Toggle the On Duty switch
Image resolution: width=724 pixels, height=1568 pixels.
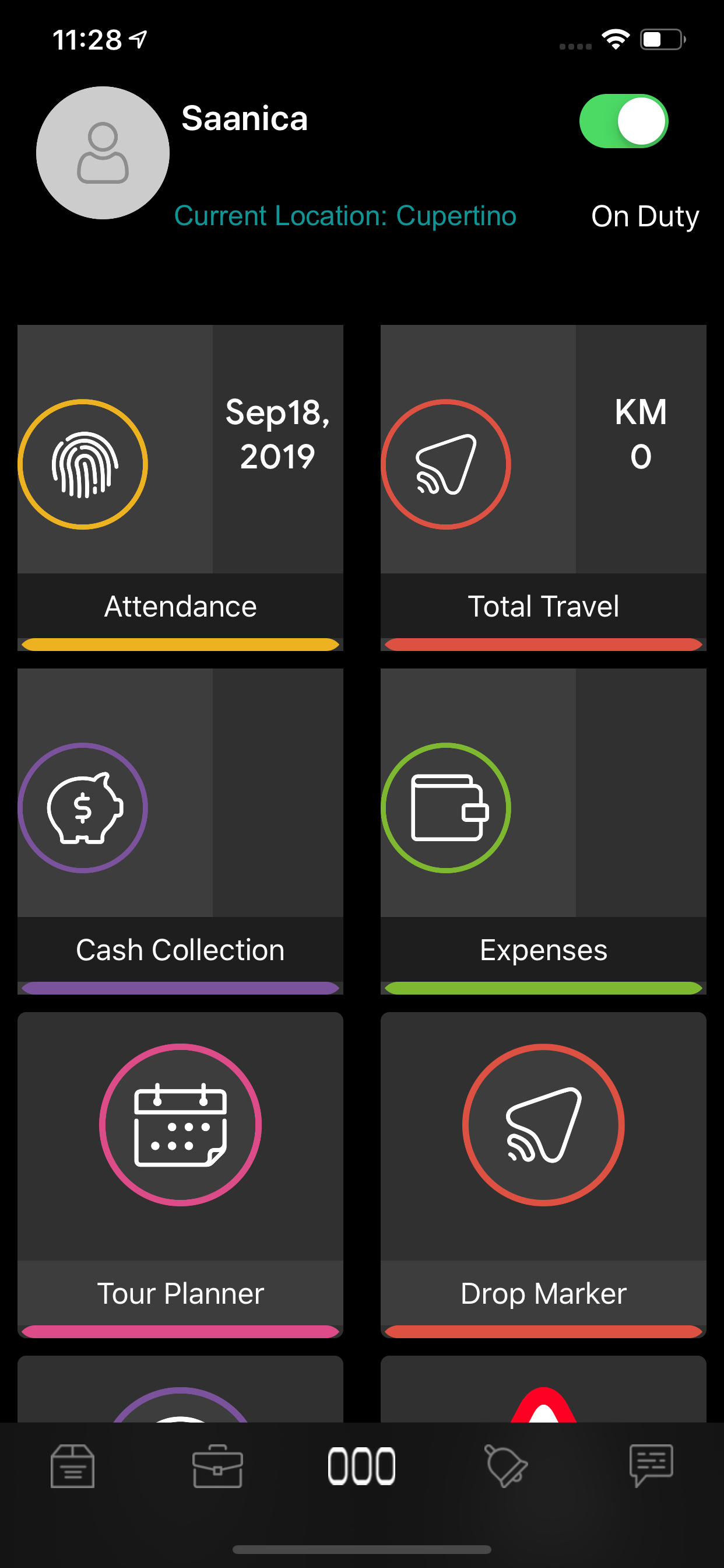624,121
